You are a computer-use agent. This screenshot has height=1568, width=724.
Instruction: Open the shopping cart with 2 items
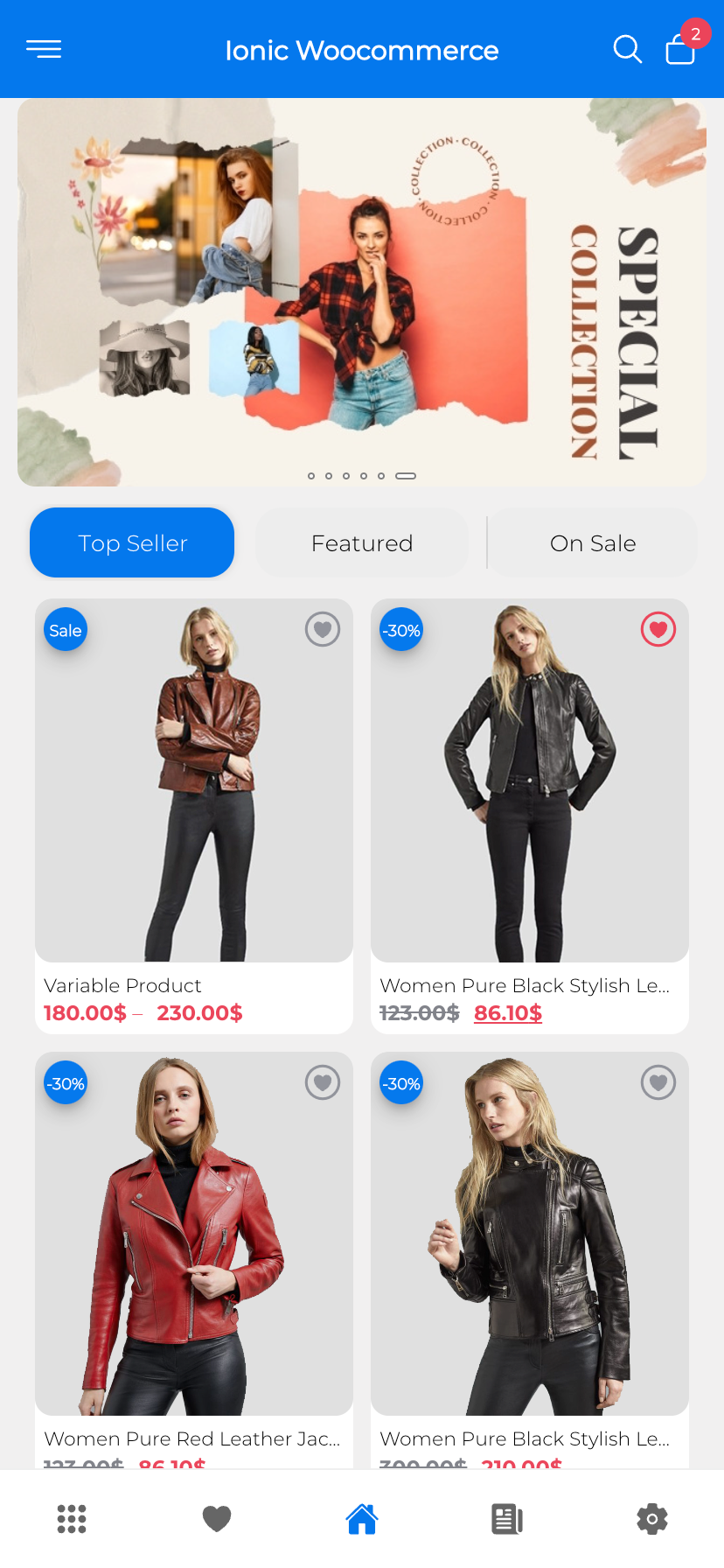click(680, 49)
